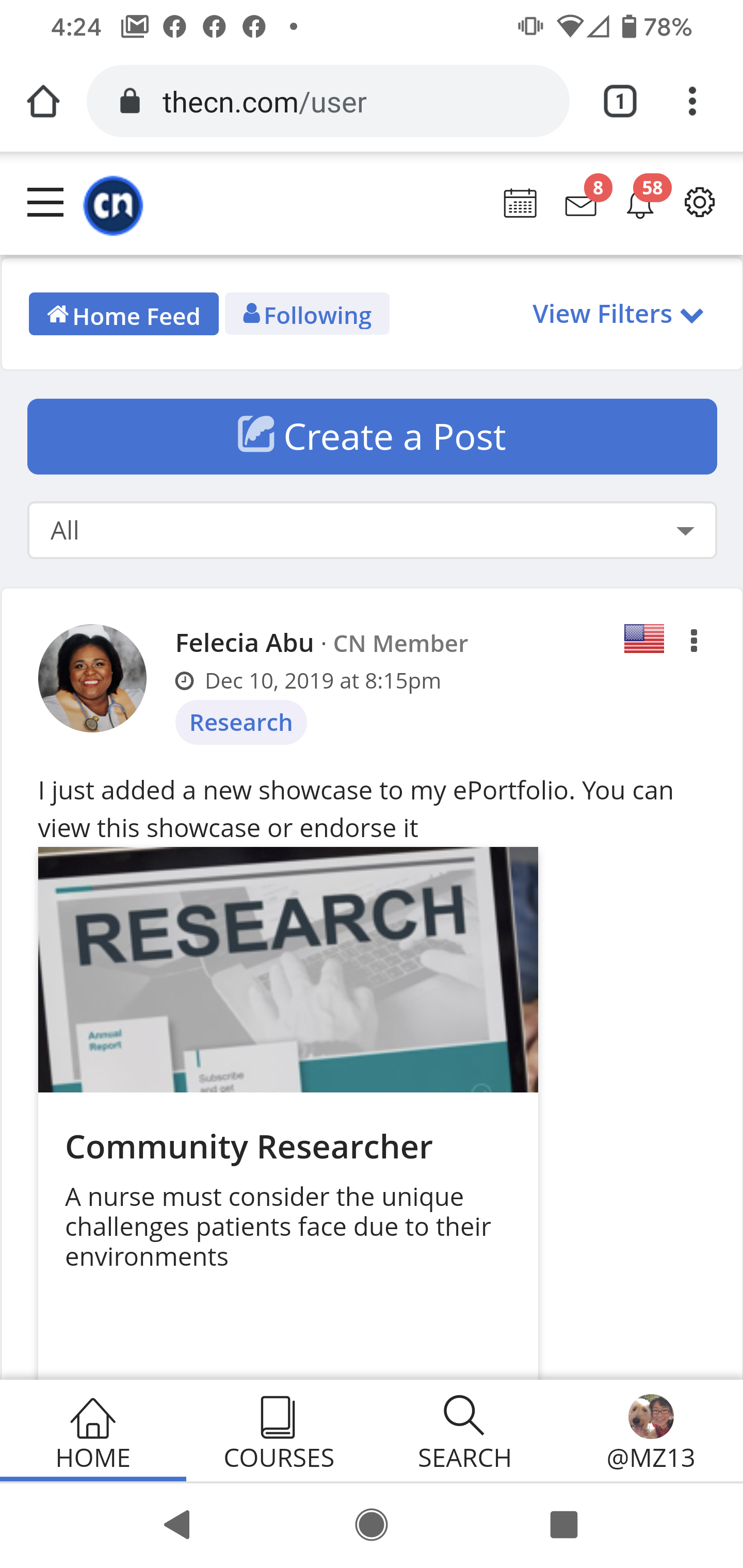
Task: Open Felecia Abu's profile picture
Action: click(92, 678)
